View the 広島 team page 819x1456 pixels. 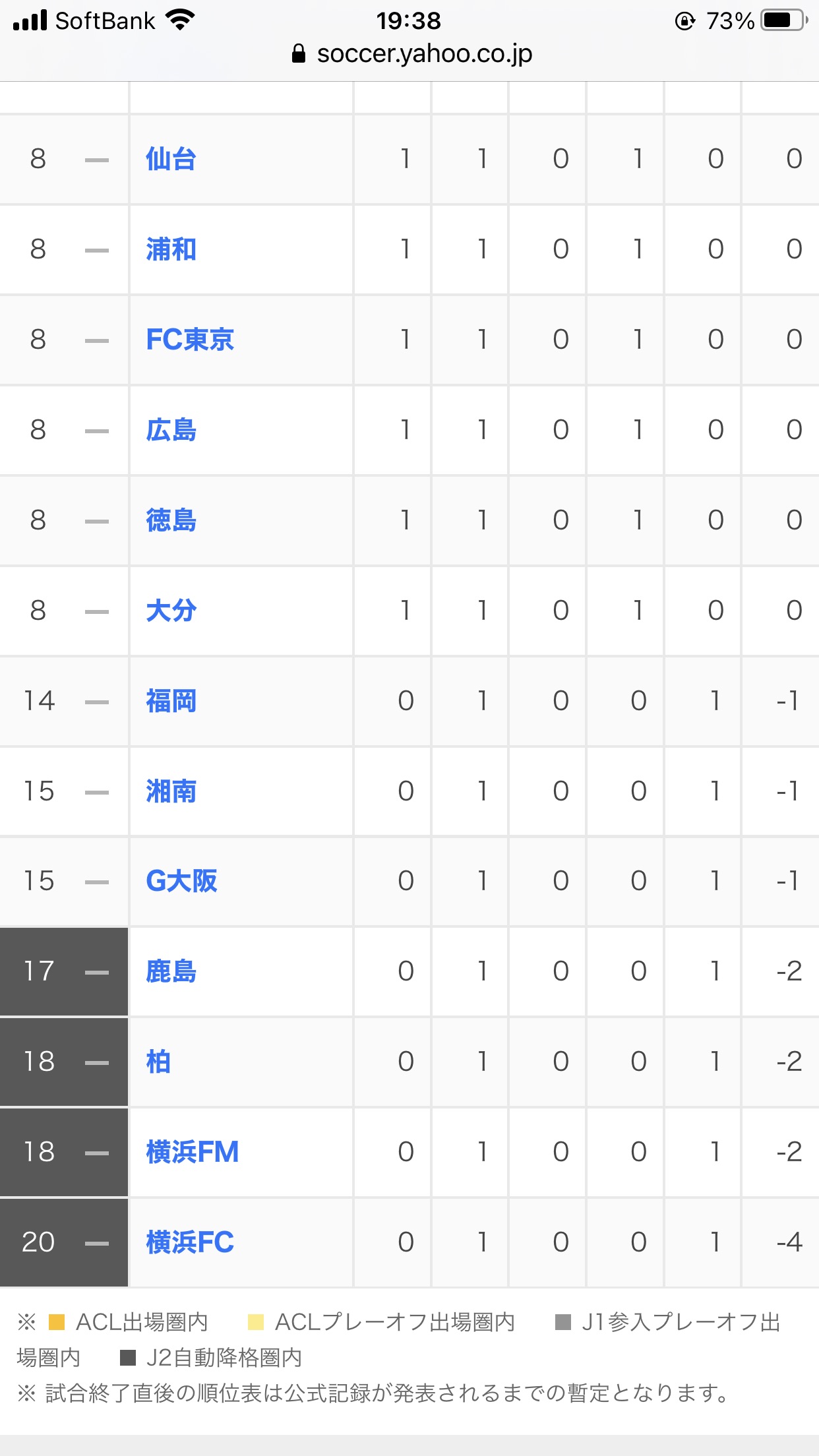(x=171, y=430)
